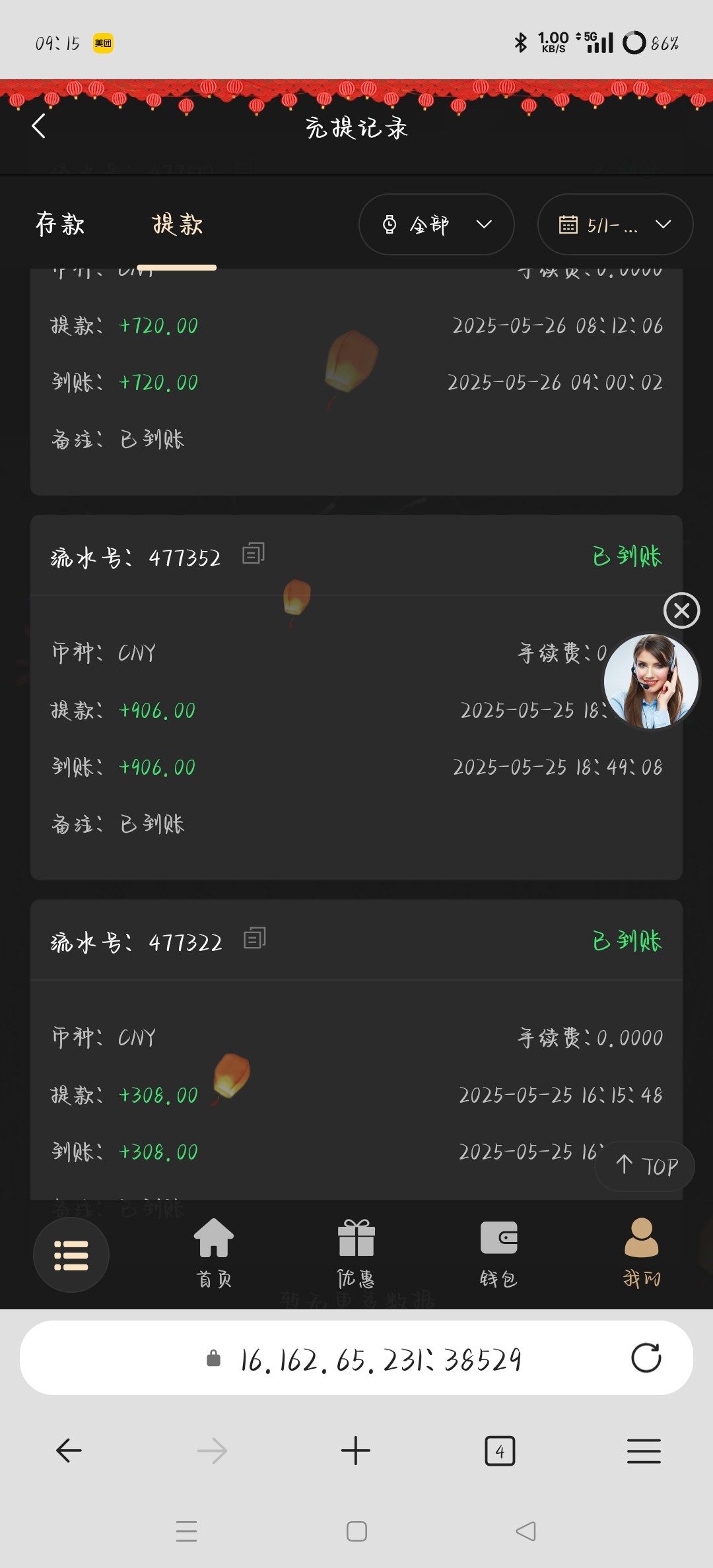Copy serial number 477352
The width and height of the screenshot is (713, 1568).
(254, 554)
